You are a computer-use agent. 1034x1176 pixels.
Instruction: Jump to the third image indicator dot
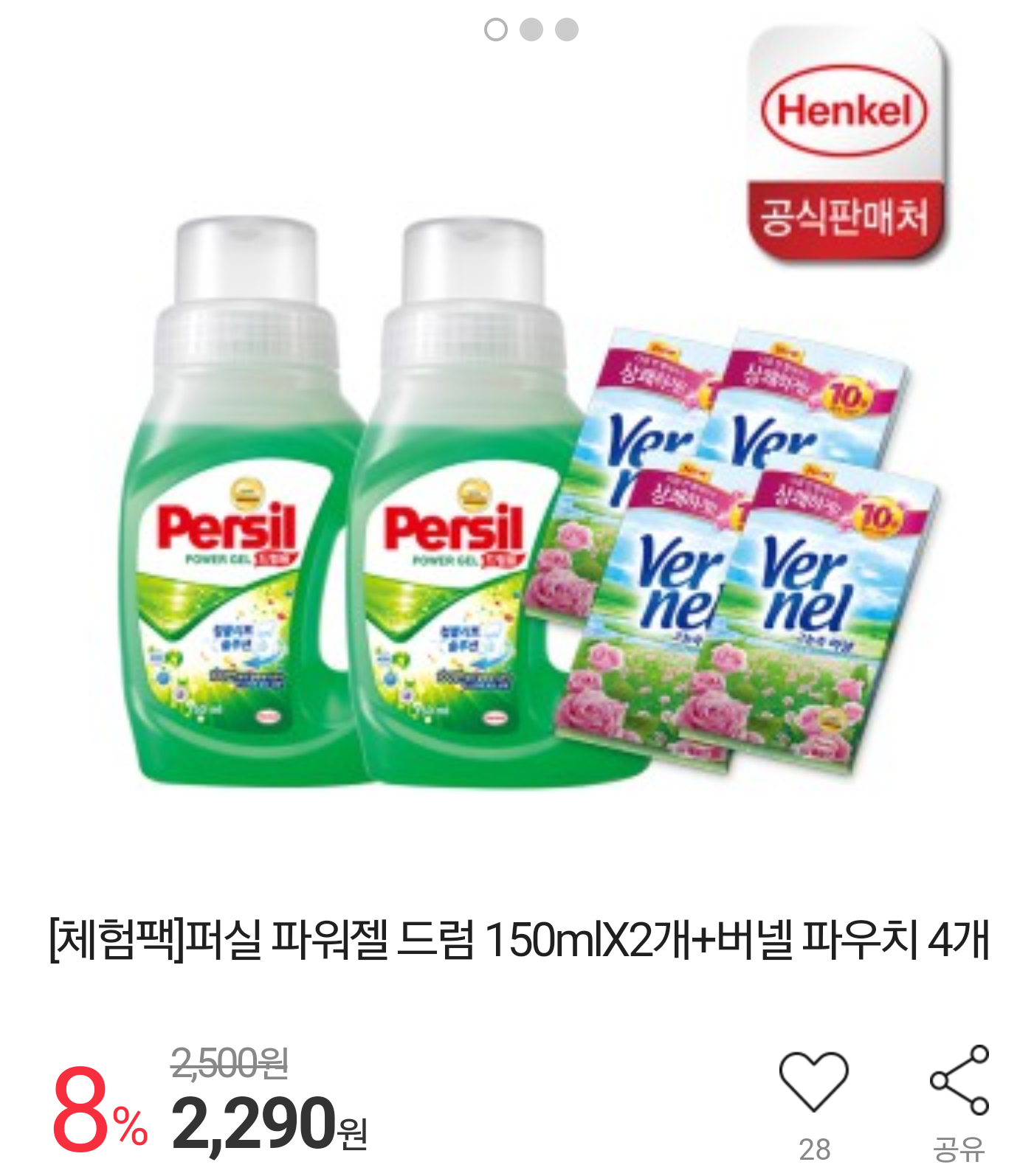567,30
